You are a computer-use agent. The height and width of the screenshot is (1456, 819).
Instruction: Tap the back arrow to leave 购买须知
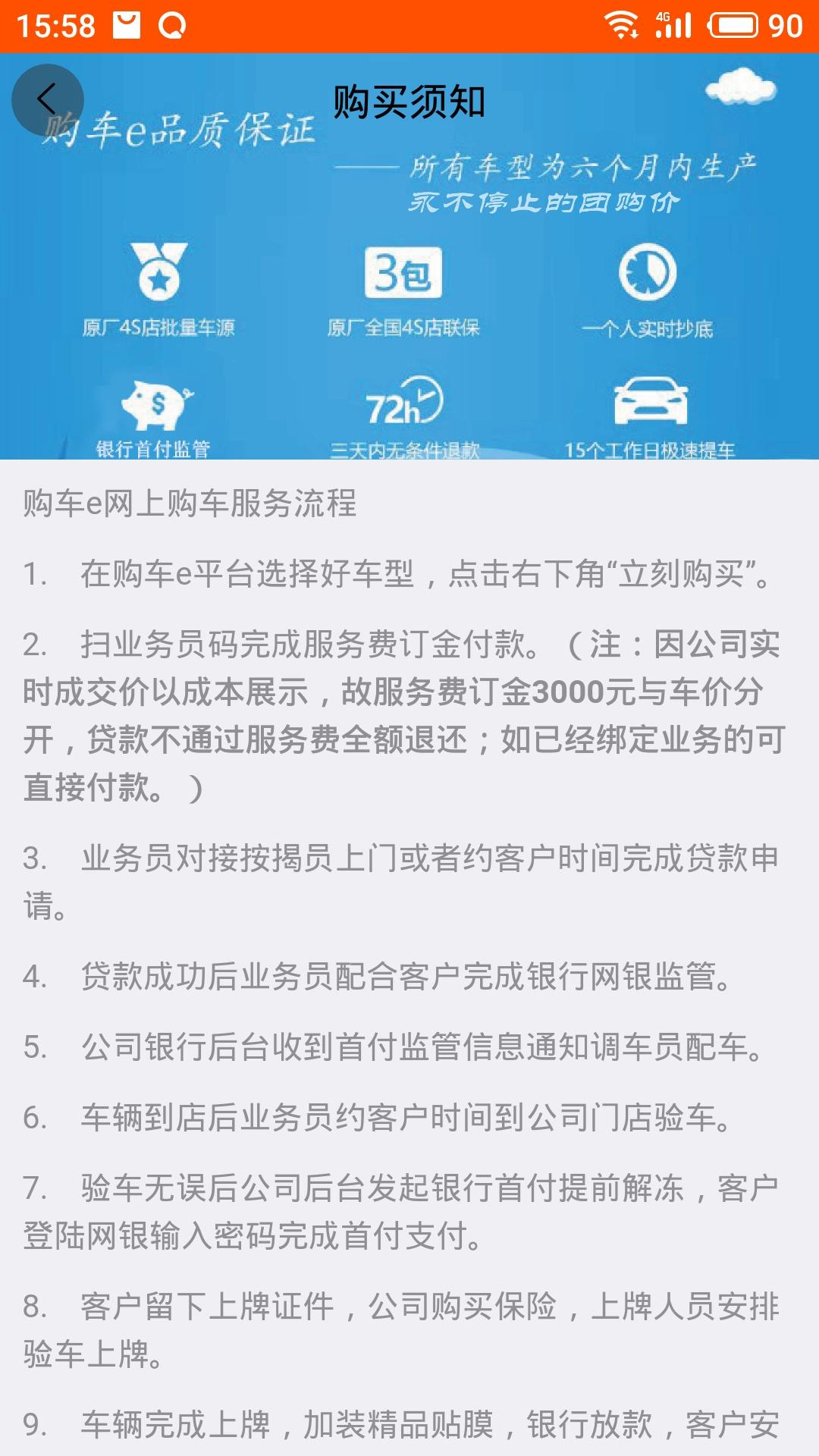[45, 99]
